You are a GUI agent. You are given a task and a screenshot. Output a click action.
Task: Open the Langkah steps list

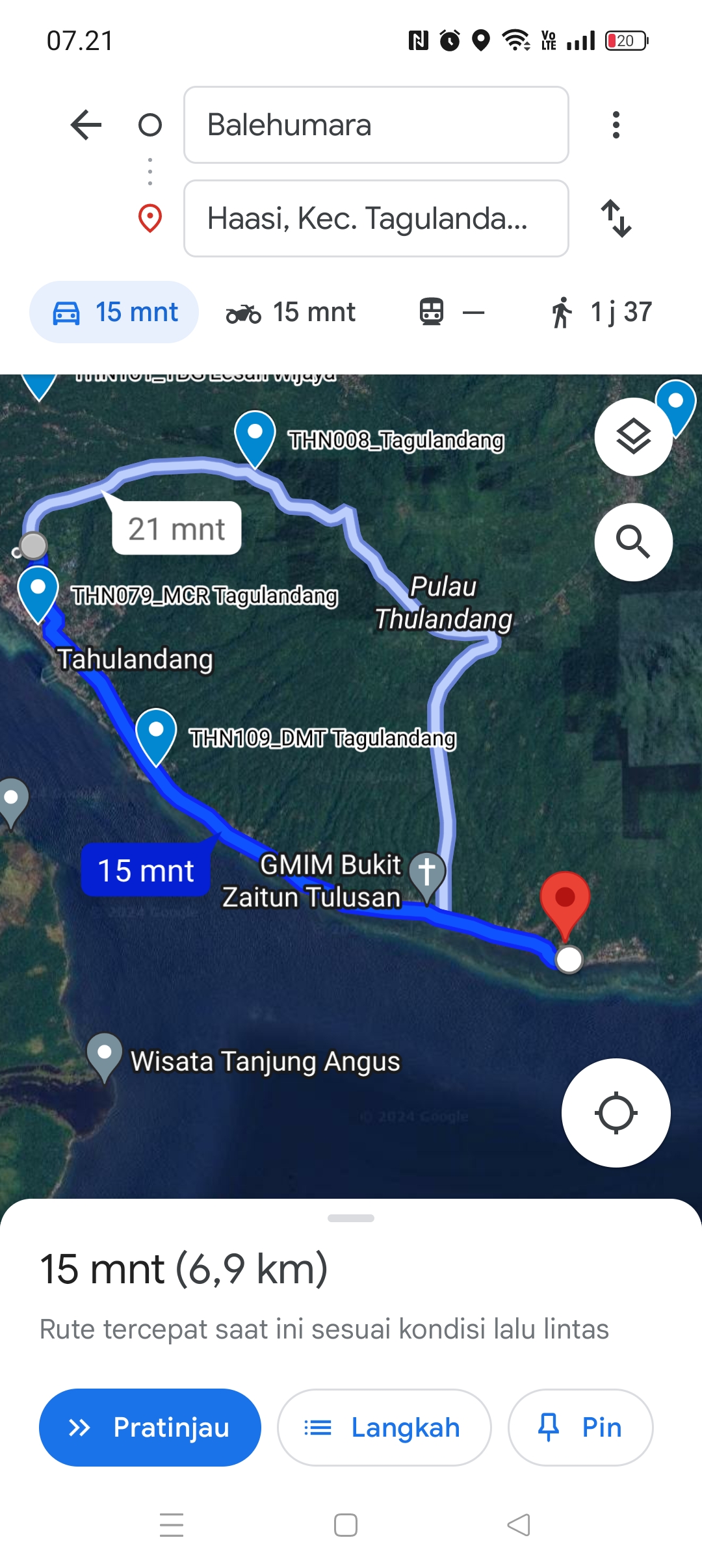(x=384, y=1428)
